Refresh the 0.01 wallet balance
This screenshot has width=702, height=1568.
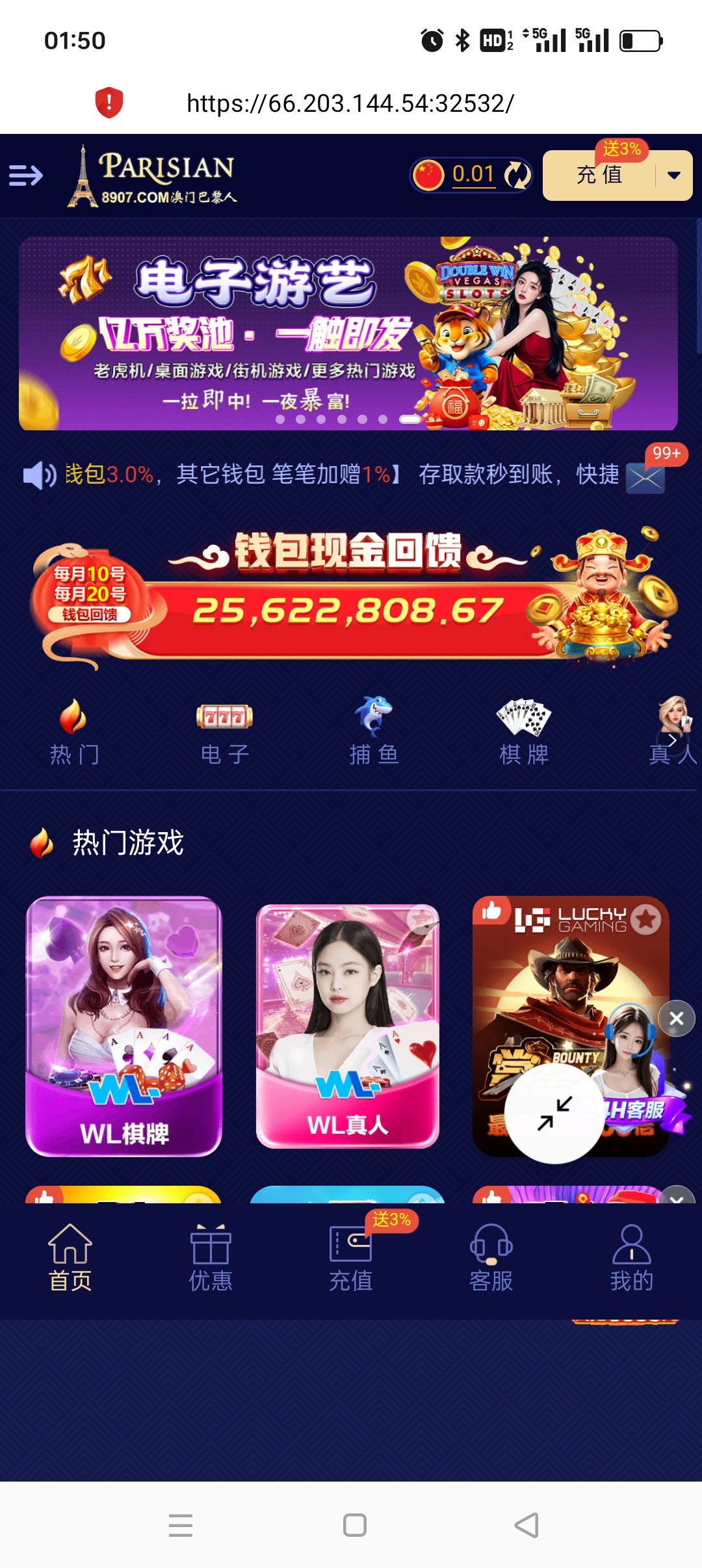pyautogui.click(x=517, y=175)
